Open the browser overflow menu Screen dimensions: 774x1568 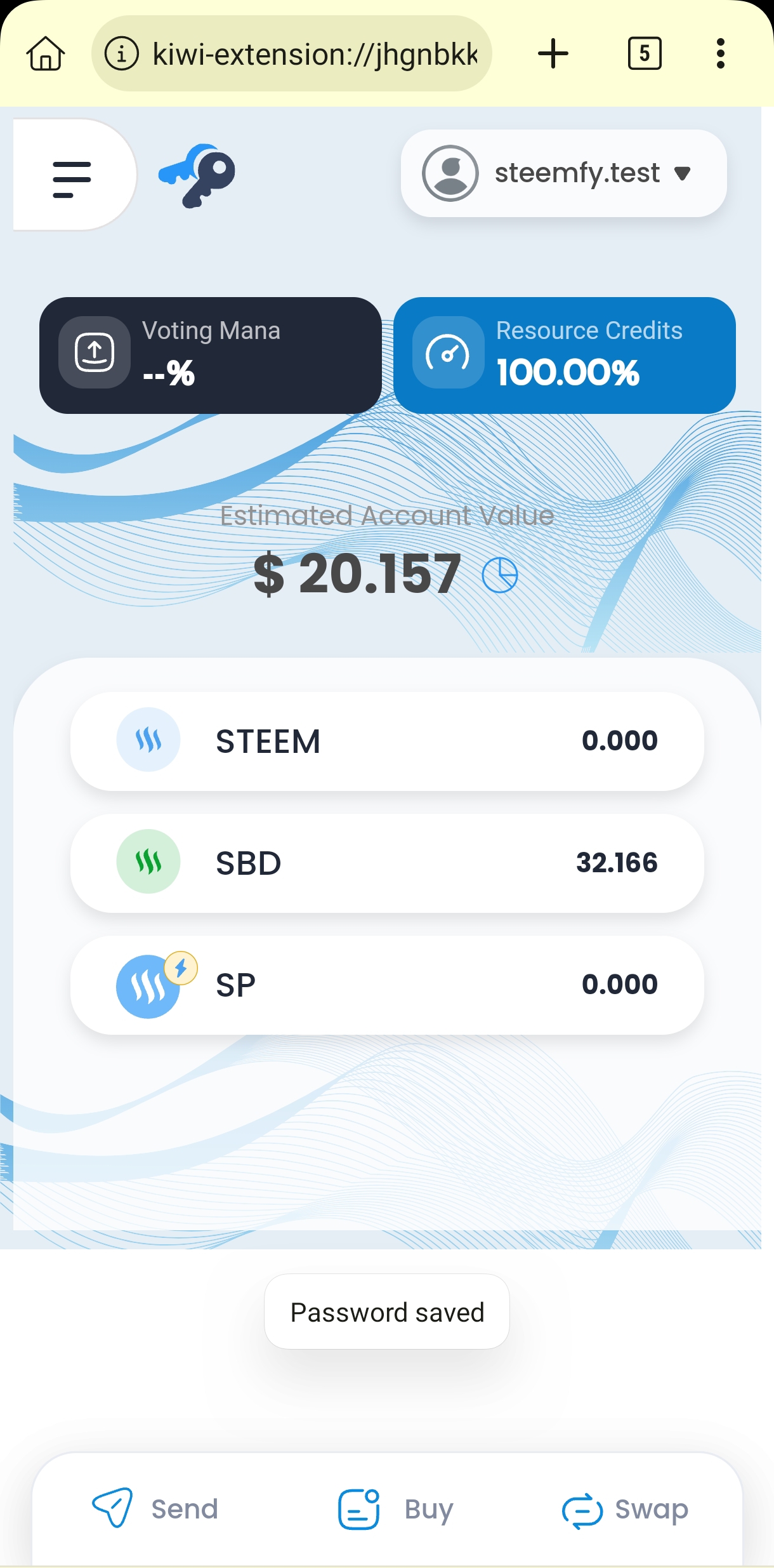pos(720,54)
